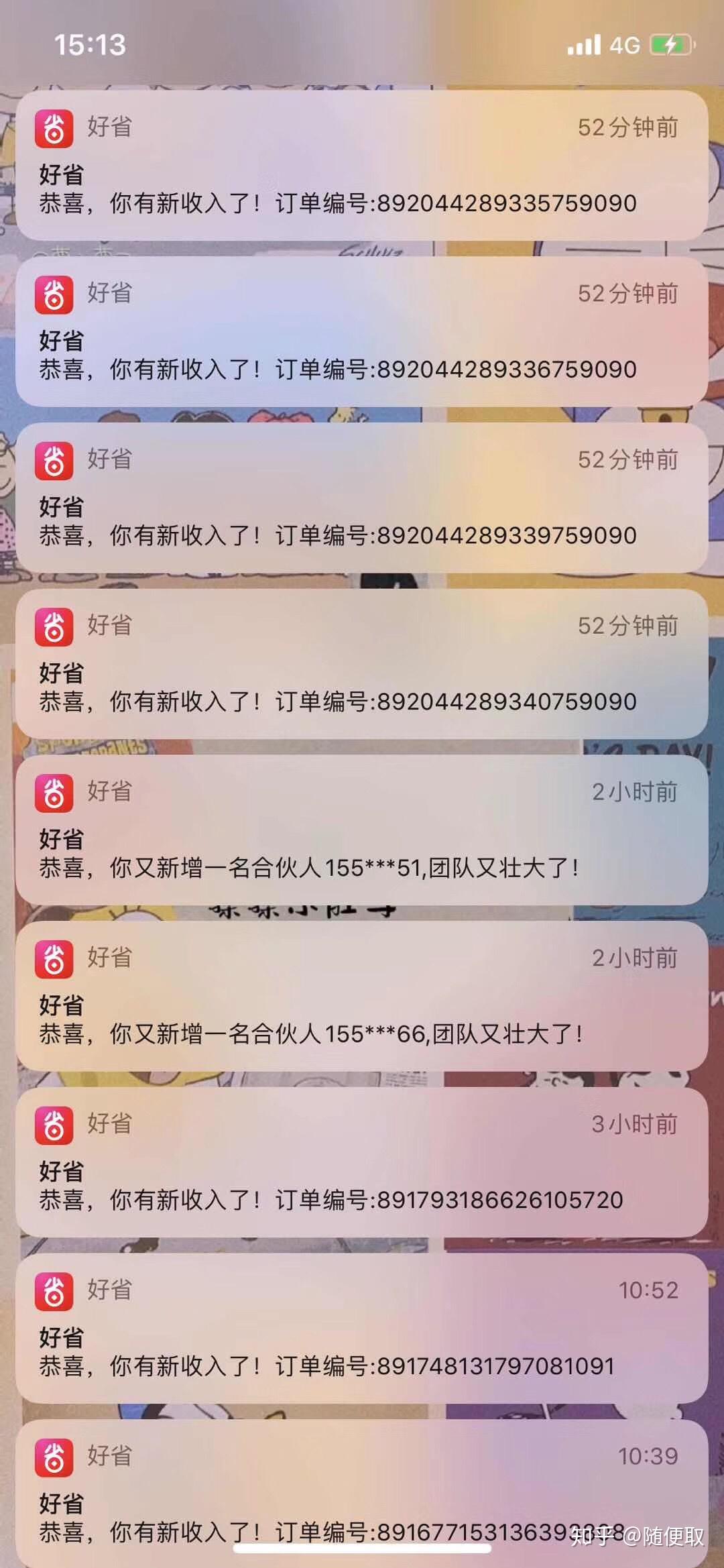This screenshot has height=1568, width=724.
Task: Open new partner 155***66 notification
Action: tap(362, 996)
